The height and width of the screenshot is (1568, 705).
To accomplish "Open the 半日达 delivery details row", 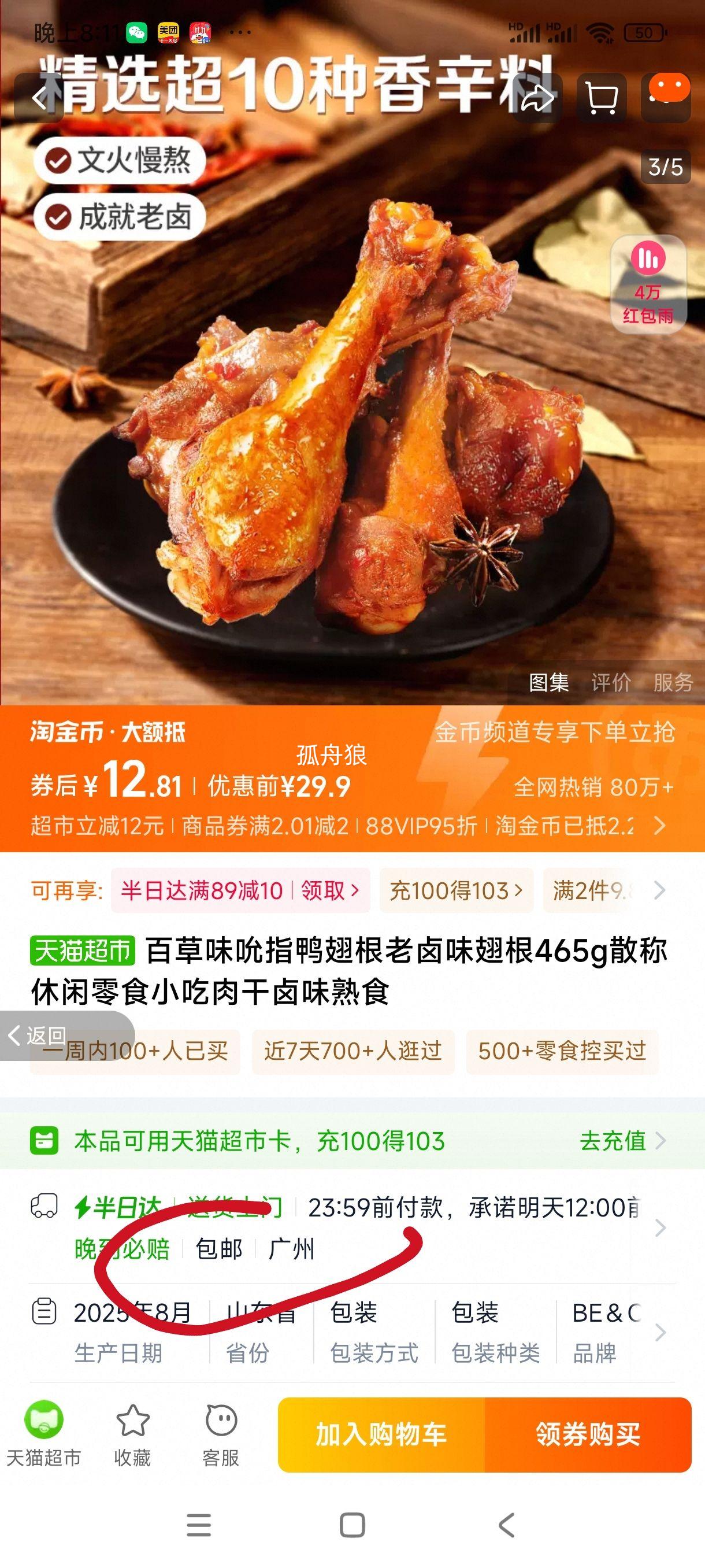I will 660,1227.
